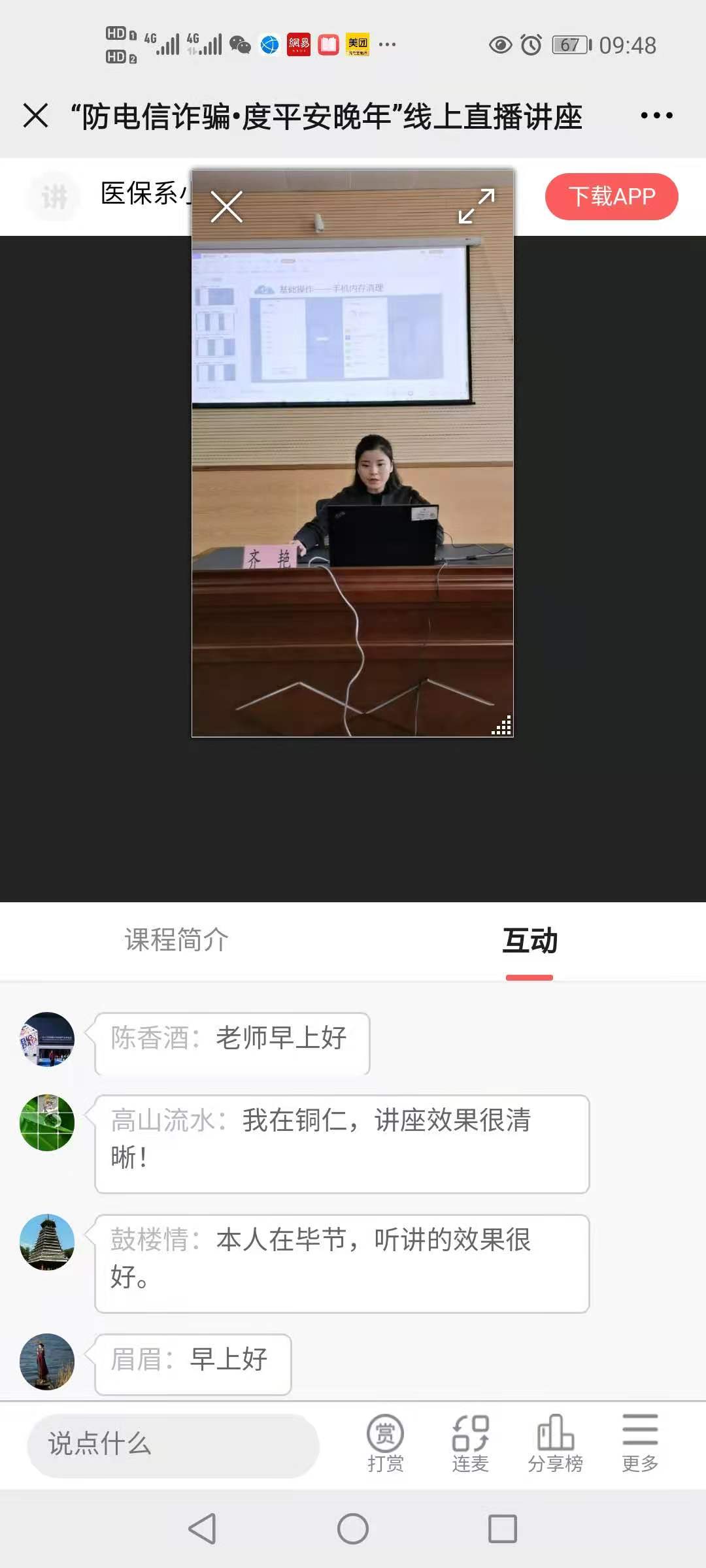Open the three-dot overflow menu
The height and width of the screenshot is (1568, 706).
[656, 116]
